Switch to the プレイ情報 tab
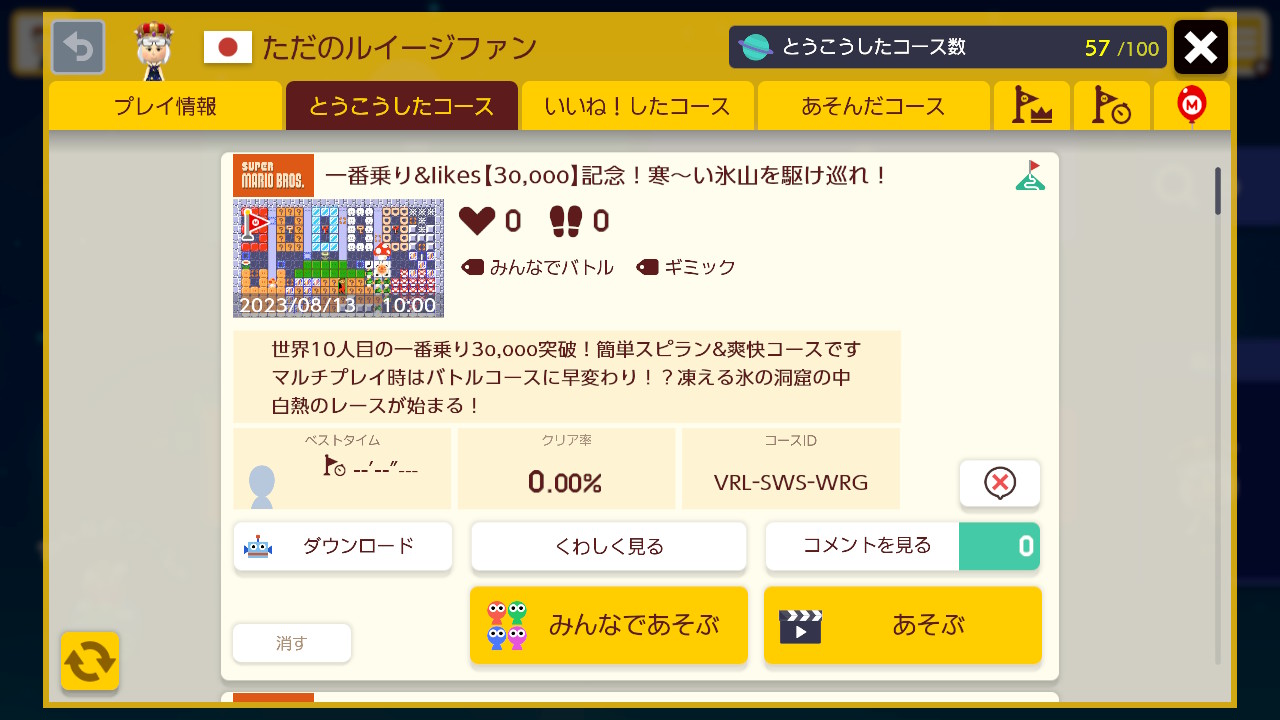This screenshot has height=720, width=1280. point(165,107)
